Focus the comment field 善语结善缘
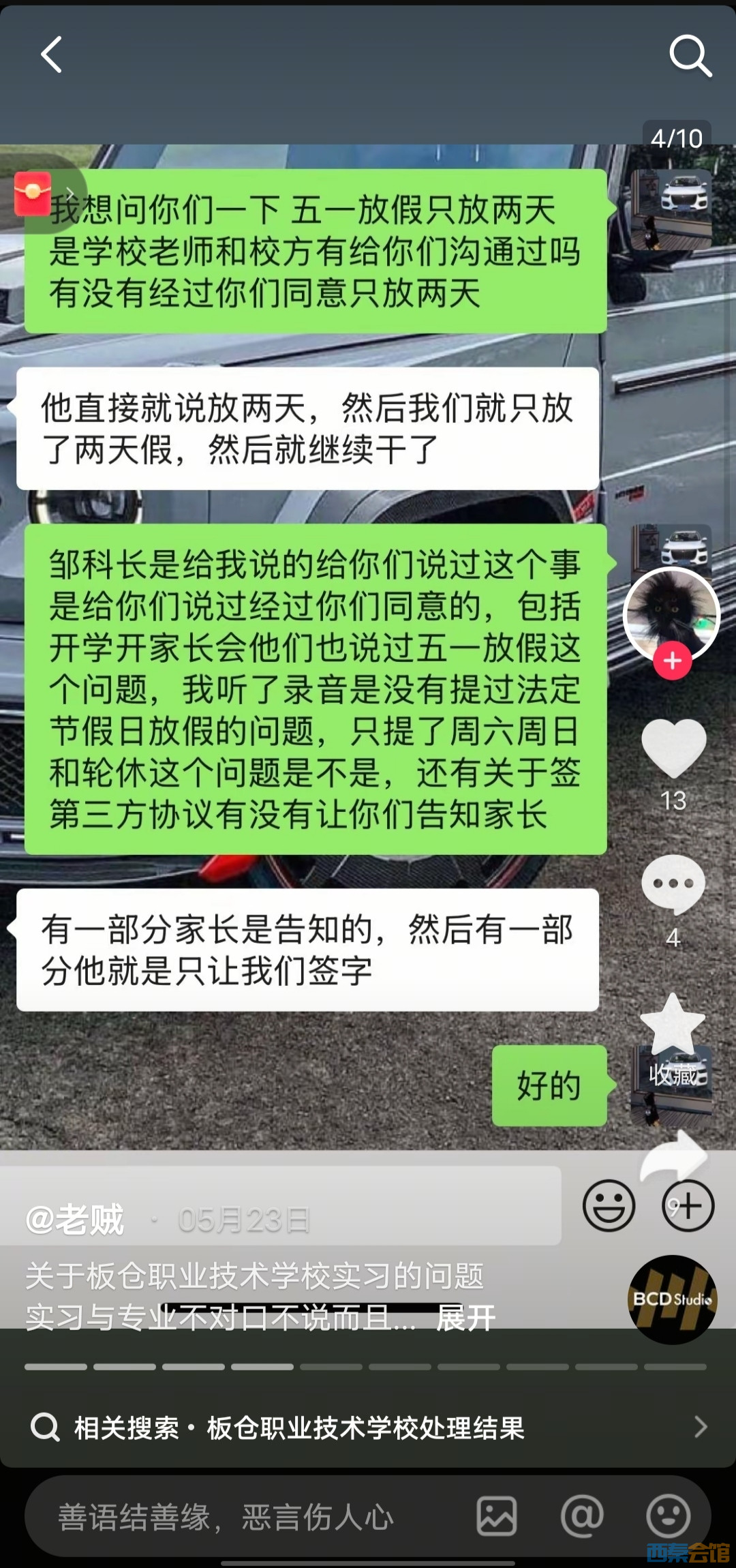 225,1517
